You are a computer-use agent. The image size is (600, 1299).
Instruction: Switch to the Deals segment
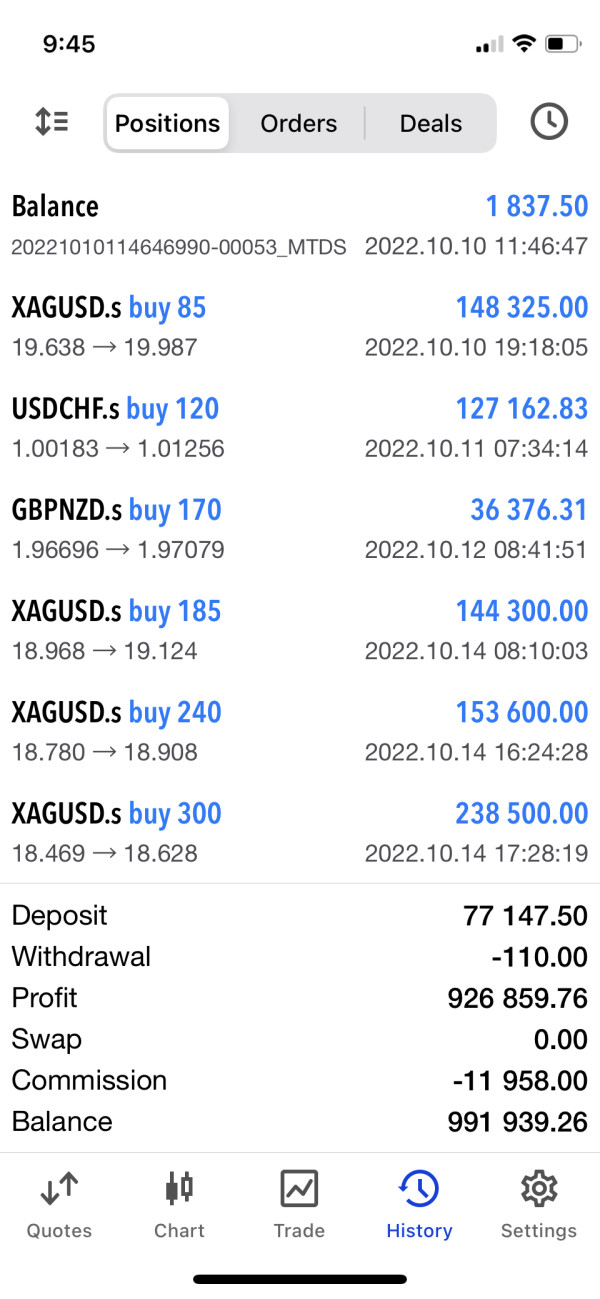[x=431, y=123]
